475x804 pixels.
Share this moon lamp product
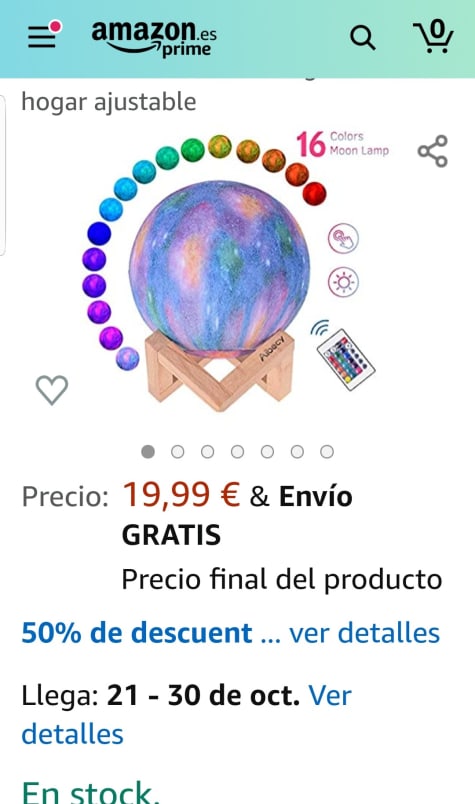pos(433,151)
